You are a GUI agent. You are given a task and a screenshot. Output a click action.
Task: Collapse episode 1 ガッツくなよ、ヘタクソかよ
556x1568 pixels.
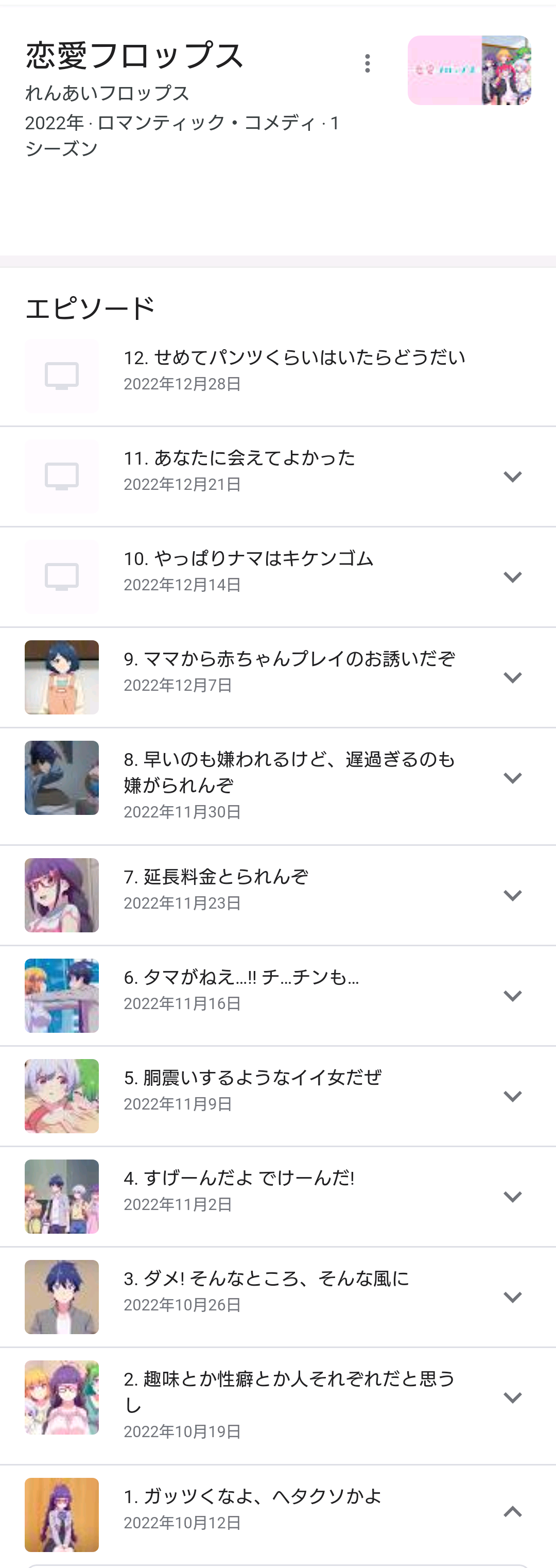click(x=513, y=1512)
